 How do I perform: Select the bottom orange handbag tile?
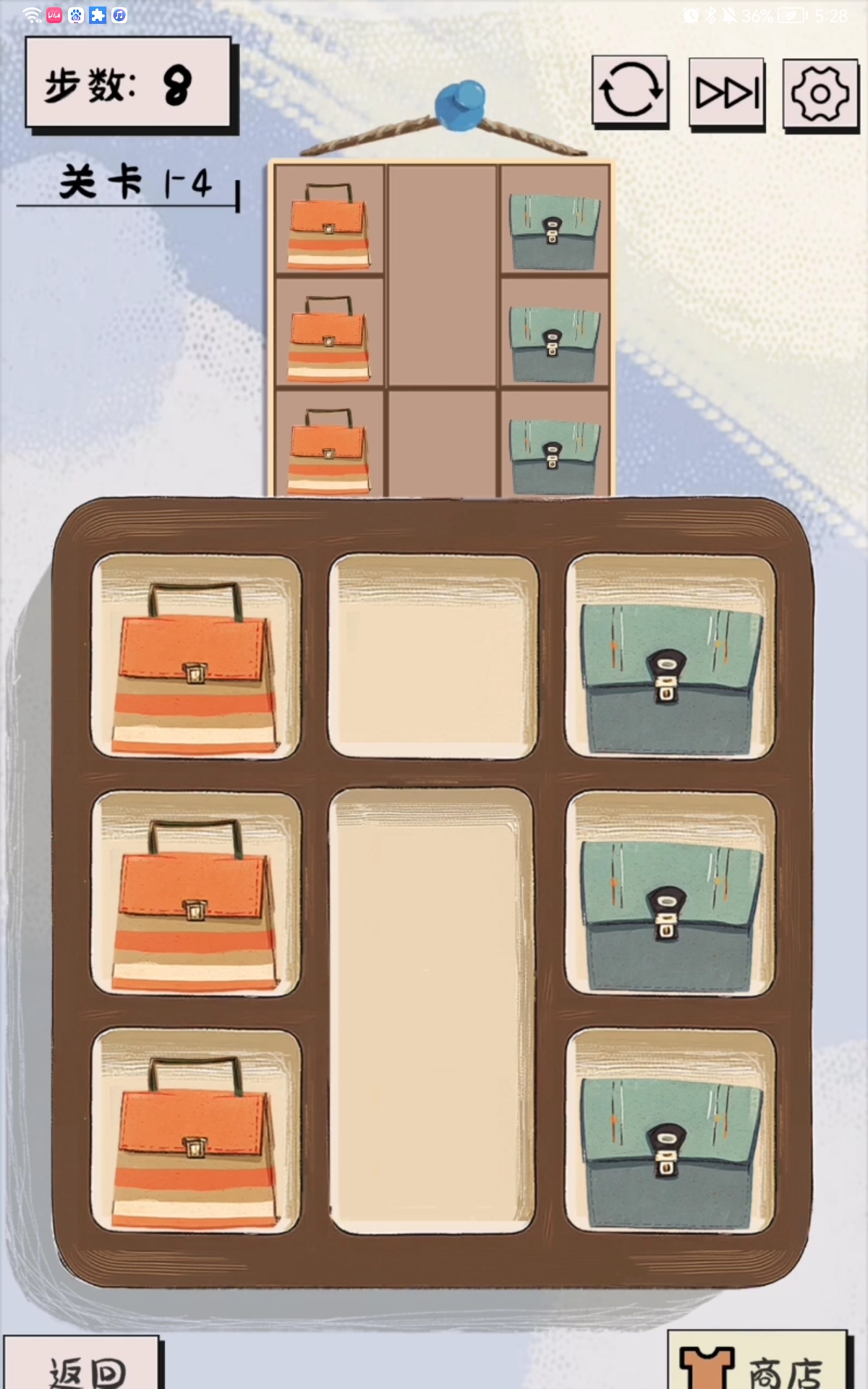[x=195, y=1131]
